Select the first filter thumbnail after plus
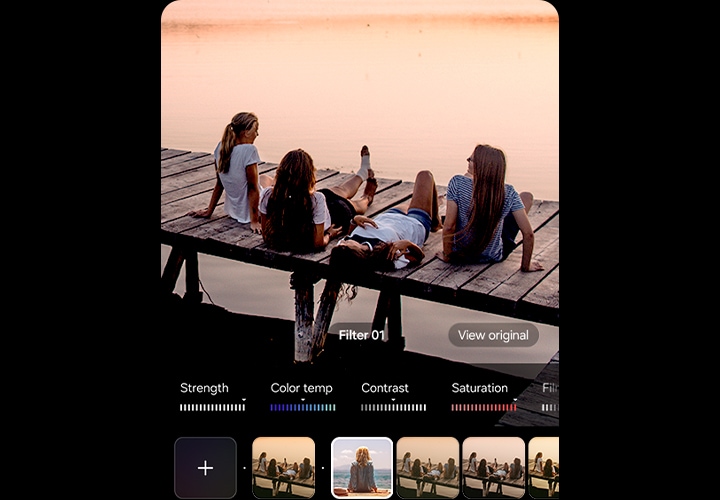Screen dimensions: 720x500 [283, 467]
